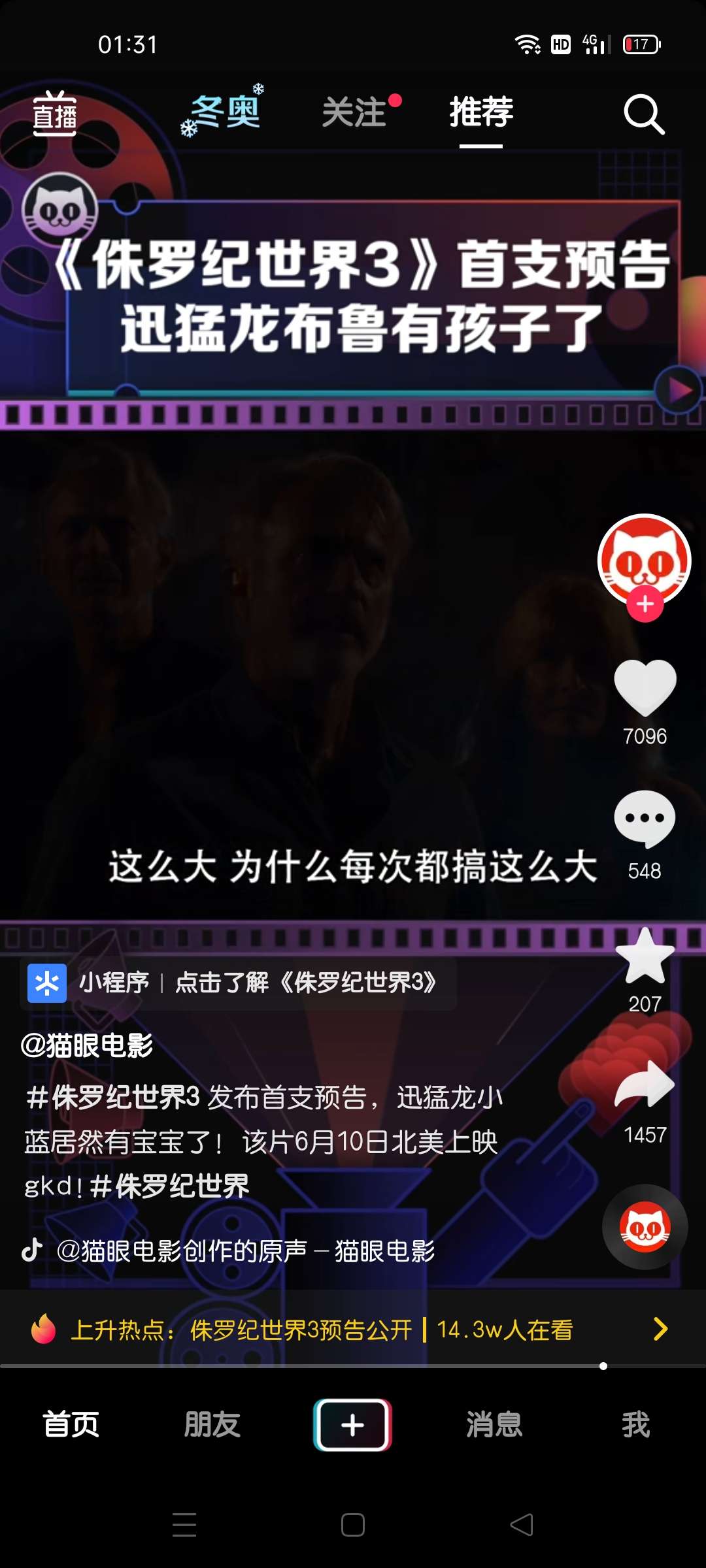Go to the 朋友 tab
Screen dimensions: 706x1568
pyautogui.click(x=212, y=1424)
